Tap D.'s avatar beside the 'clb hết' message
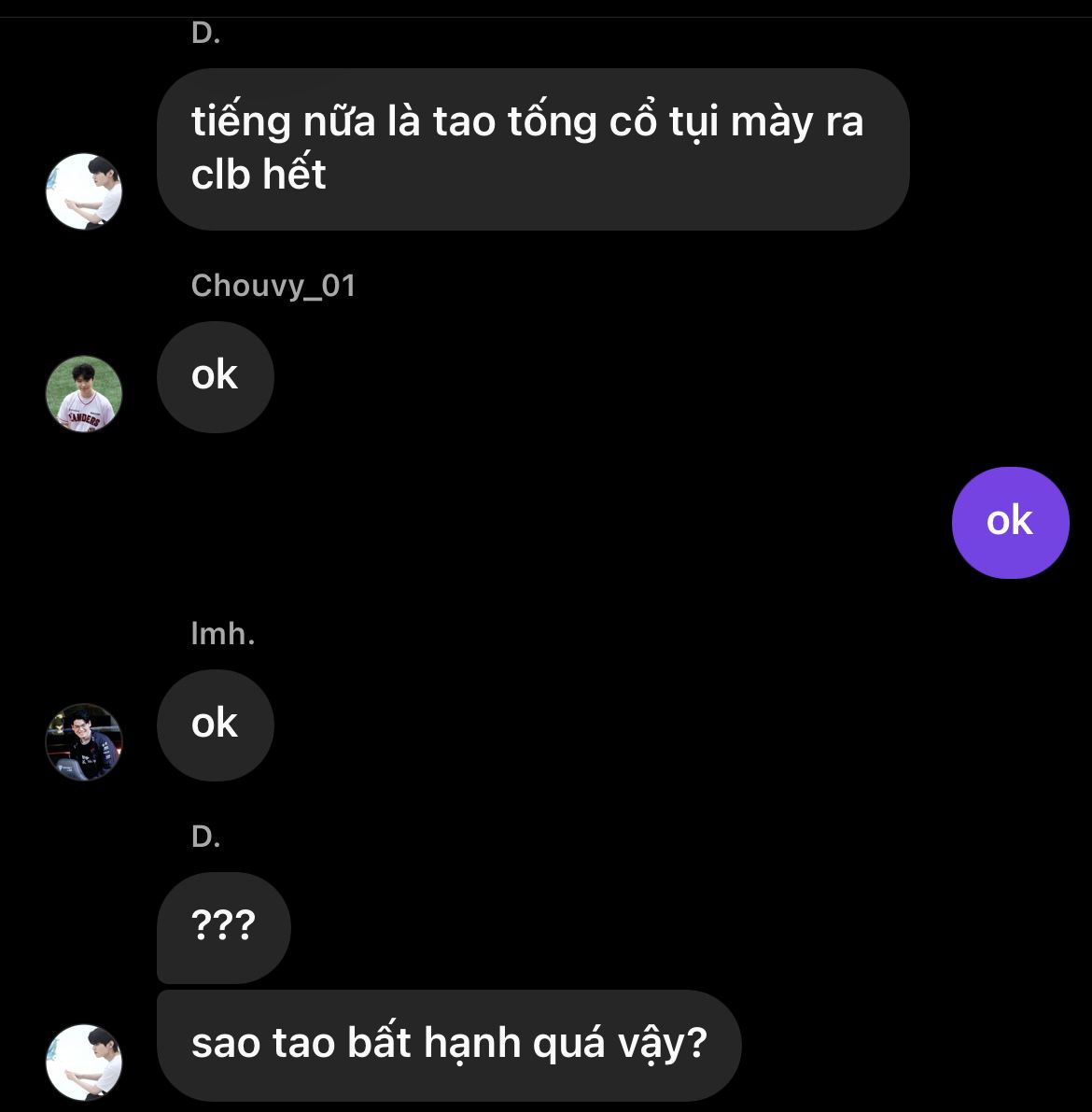1092x1112 pixels. click(84, 191)
